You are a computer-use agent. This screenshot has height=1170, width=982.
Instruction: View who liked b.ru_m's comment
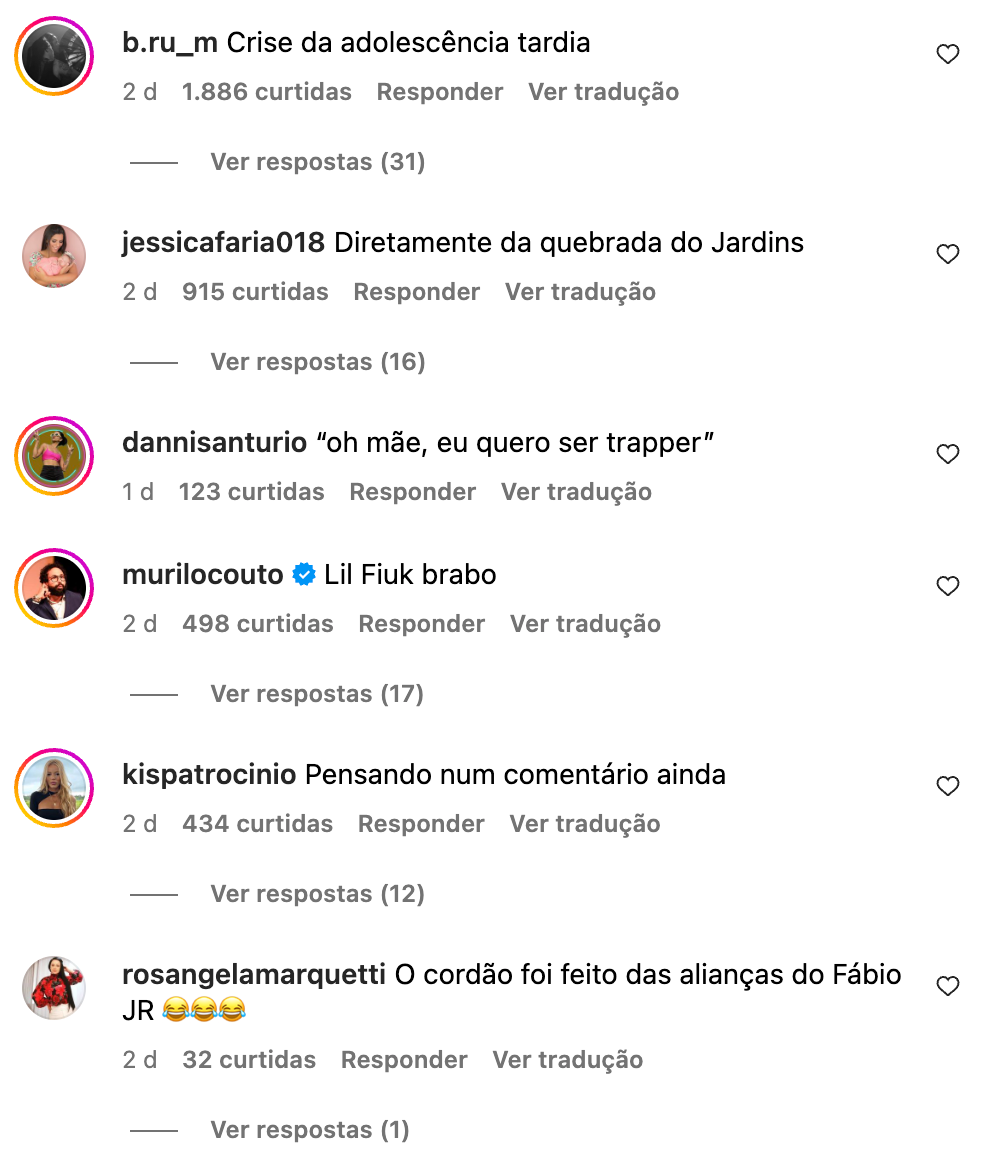[x=266, y=92]
